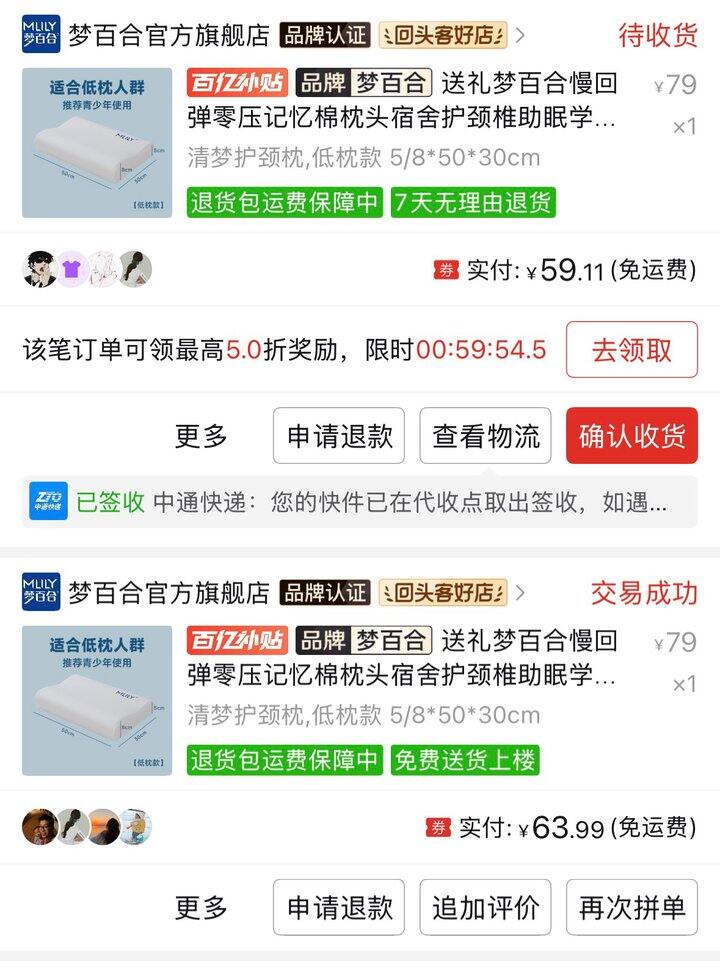Screen dimensions: 720x973
Task: Click the 百亿补贴 subsidy badge on first order
Action: pos(230,84)
